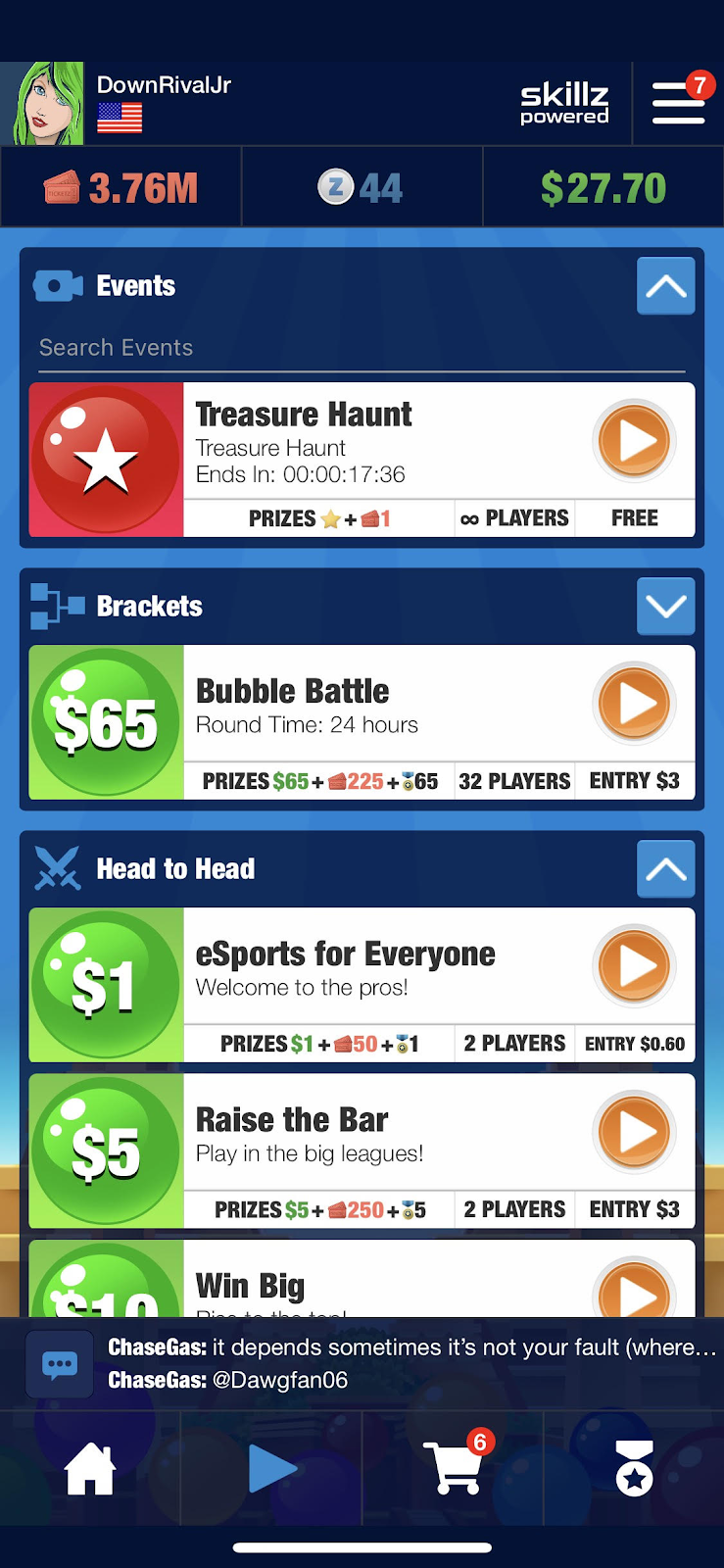Play eSports for Everyone match
Screen dimensions: 724x1568
[635, 966]
